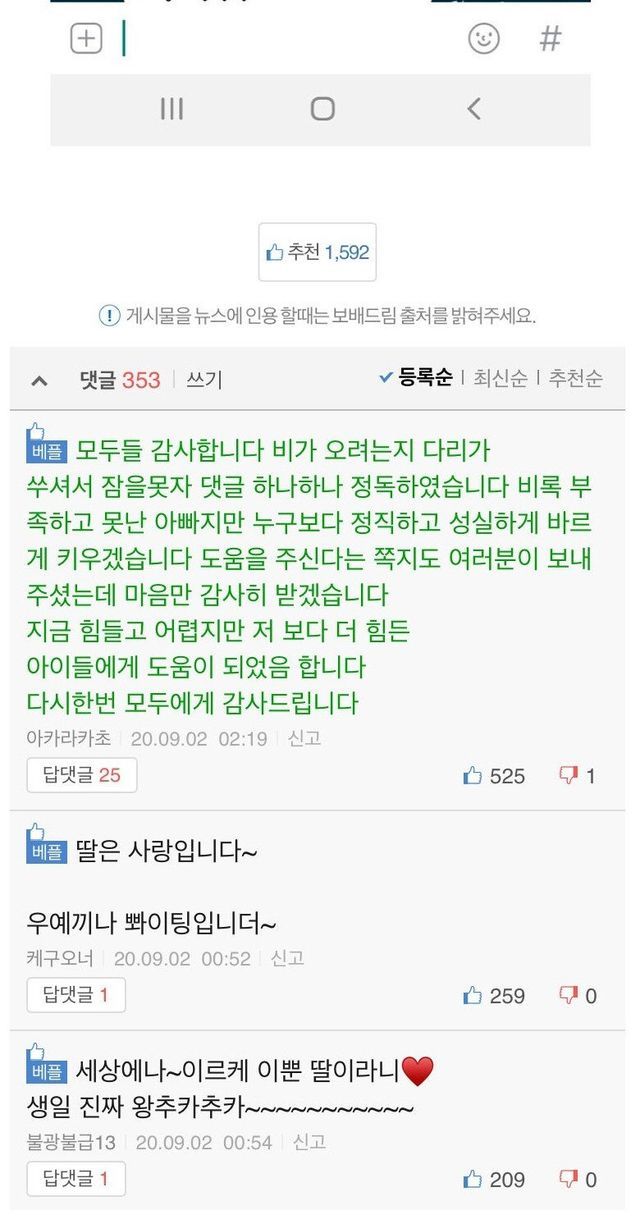Tap 쓰기 to write a comment
Image resolution: width=640 pixels, height=1218 pixels.
tap(204, 380)
